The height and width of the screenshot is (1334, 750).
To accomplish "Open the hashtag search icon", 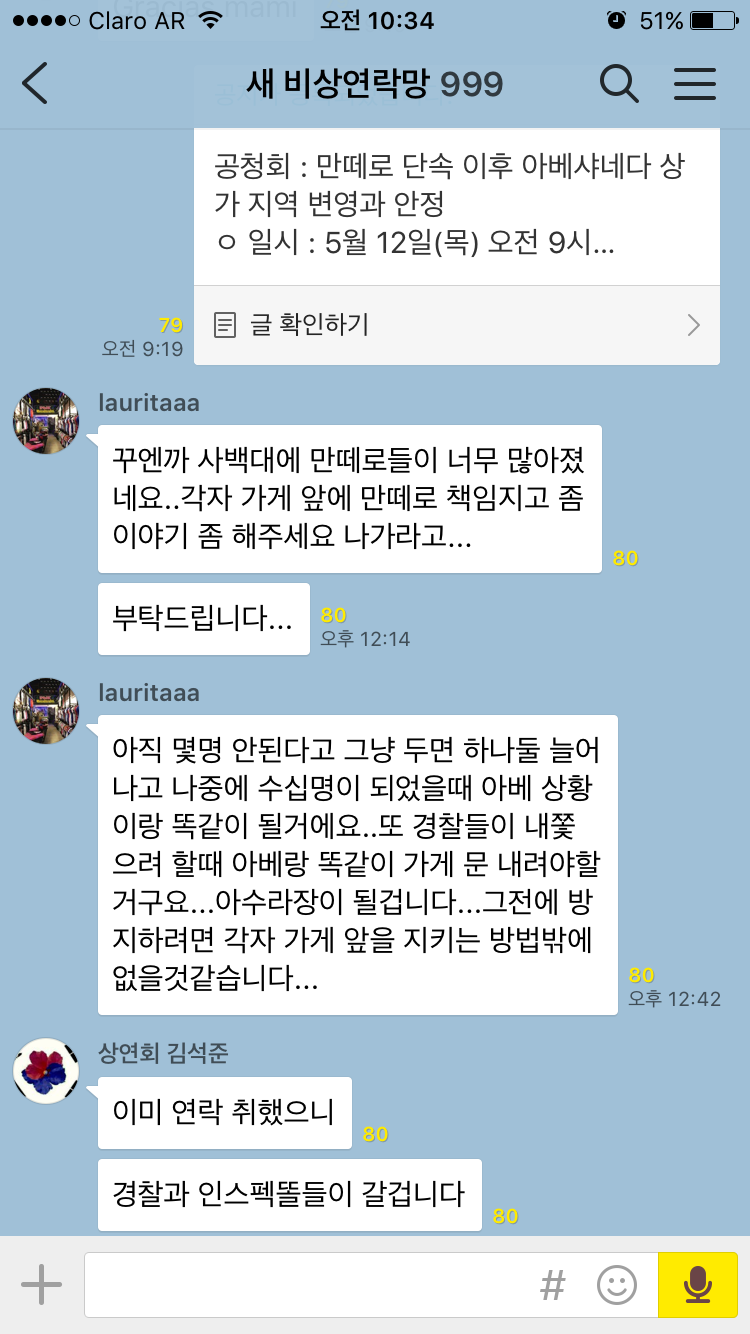I will coord(553,1285).
